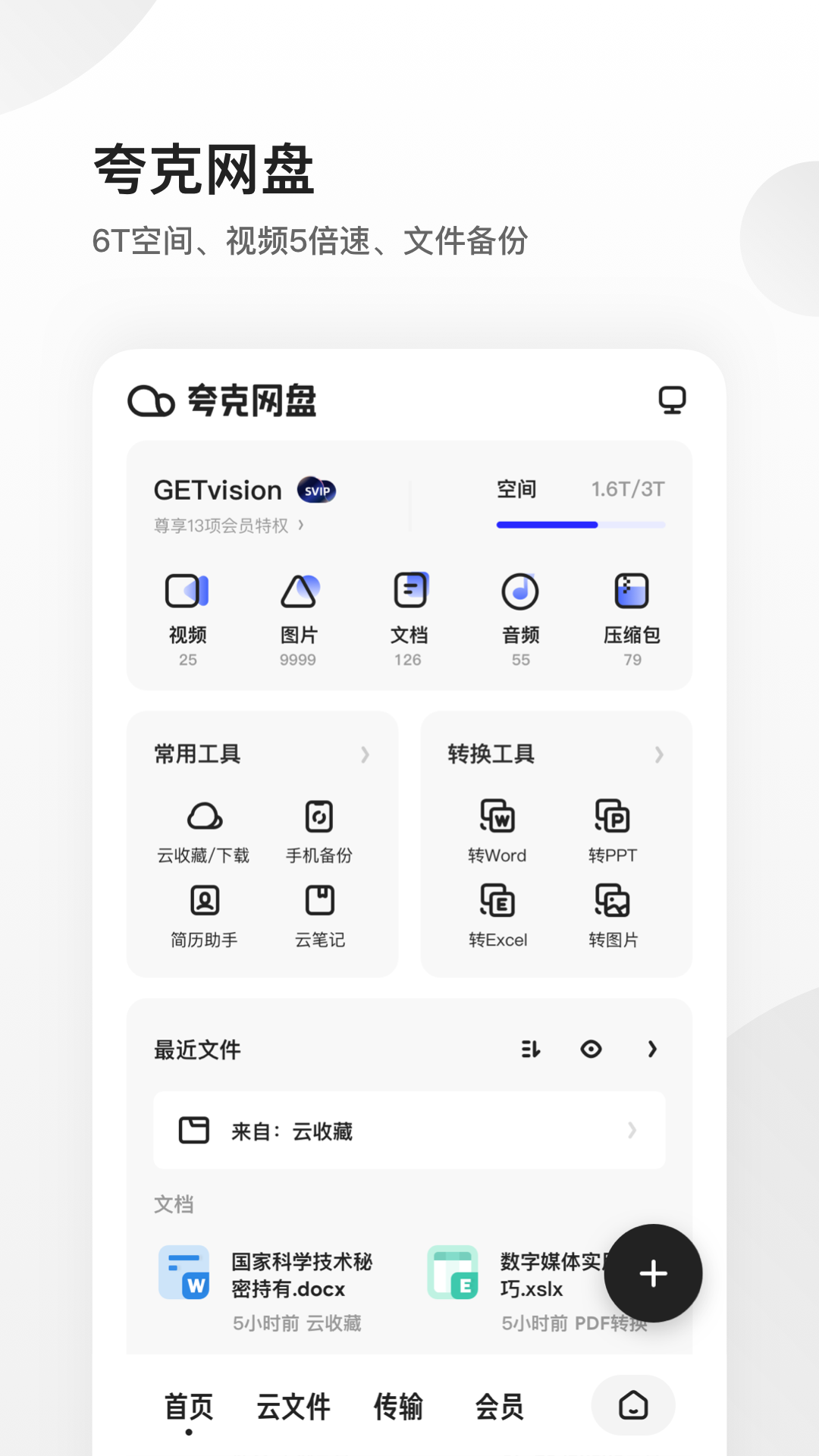Image resolution: width=819 pixels, height=1456 pixels.
Task: Expand the 转换工具 conversion section
Action: (x=657, y=755)
